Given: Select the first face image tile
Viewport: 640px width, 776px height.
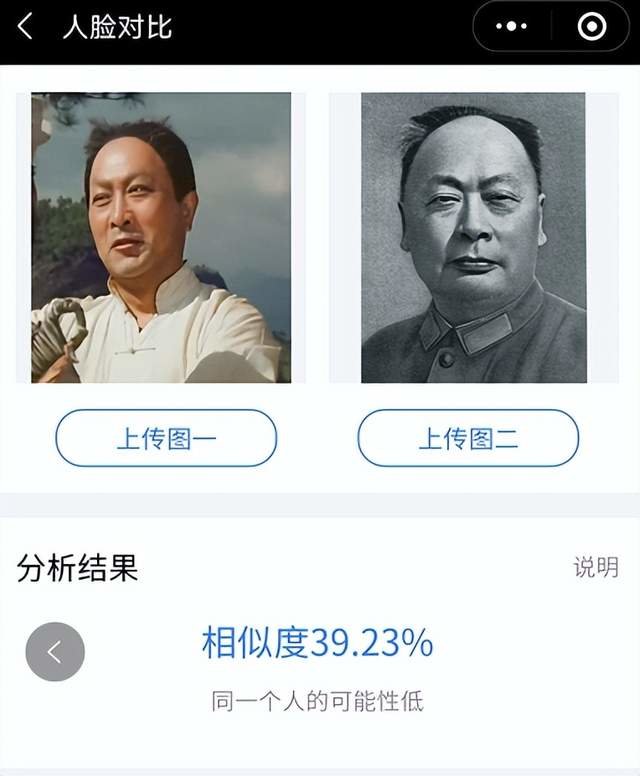Looking at the screenshot, I should pos(161,238).
